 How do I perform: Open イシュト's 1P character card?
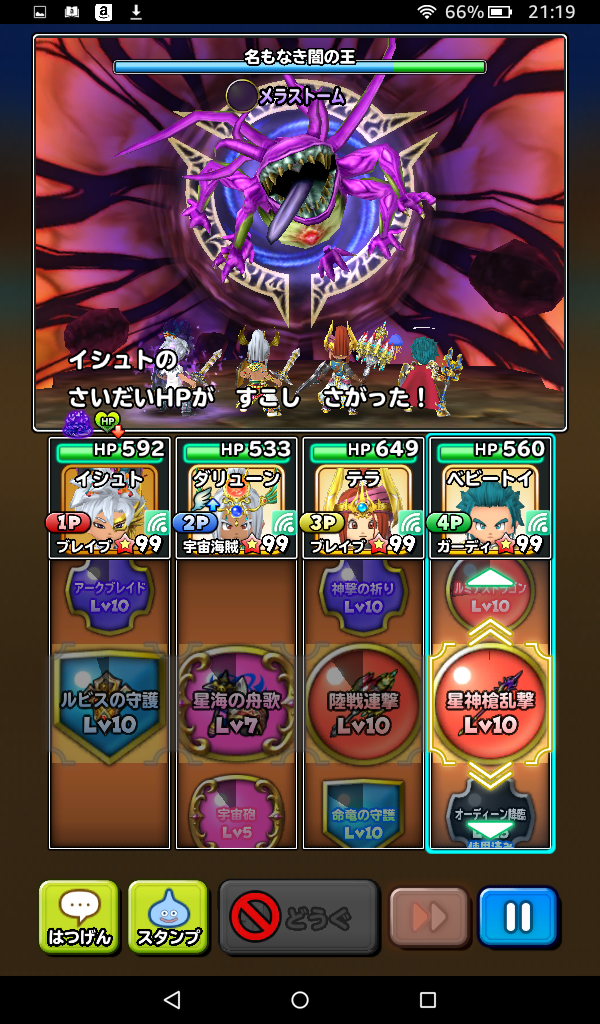pos(110,498)
